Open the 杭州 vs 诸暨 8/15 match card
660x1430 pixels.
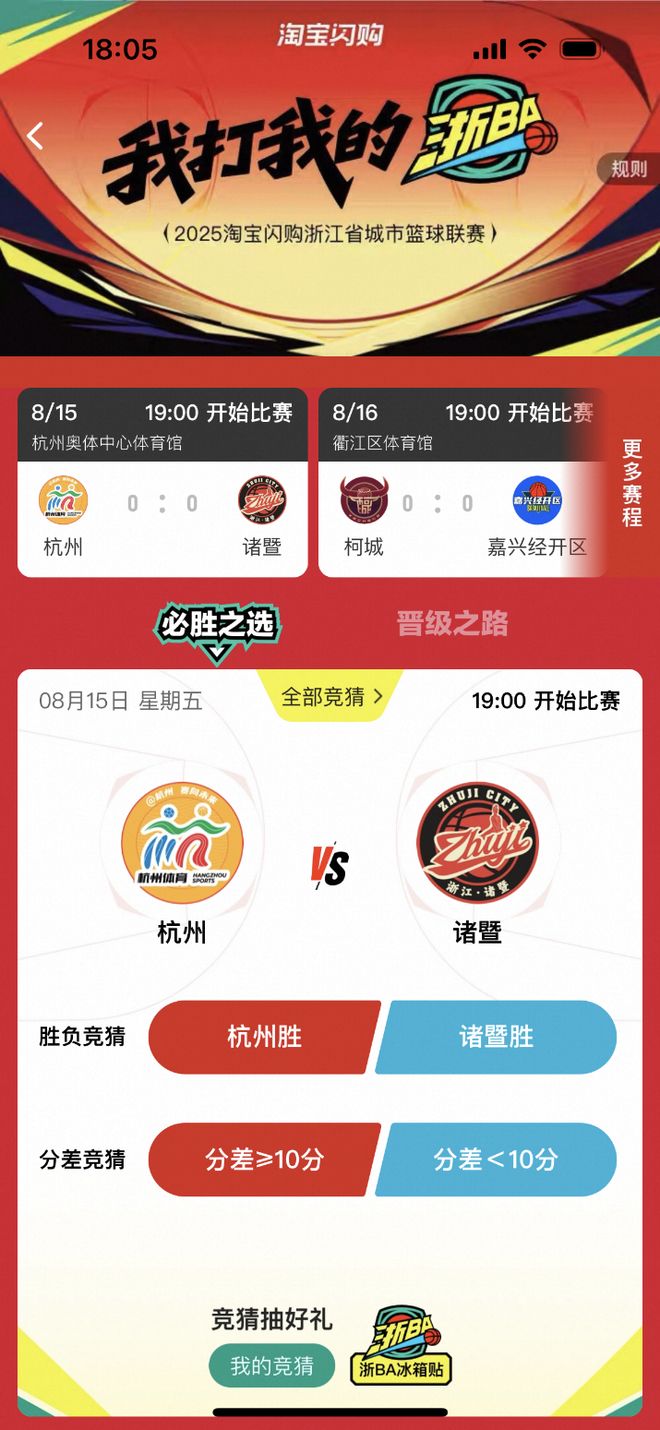tap(162, 483)
